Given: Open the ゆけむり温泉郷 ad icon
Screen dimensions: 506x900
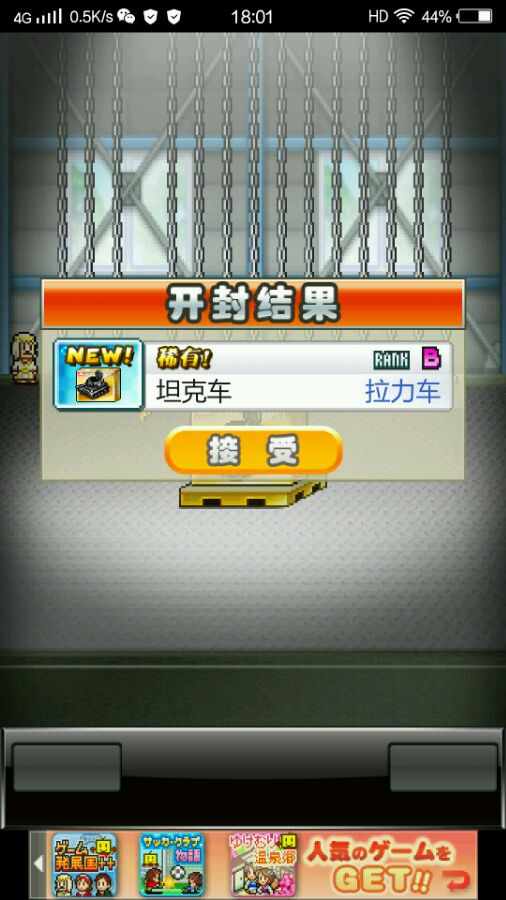Looking at the screenshot, I should point(262,865).
